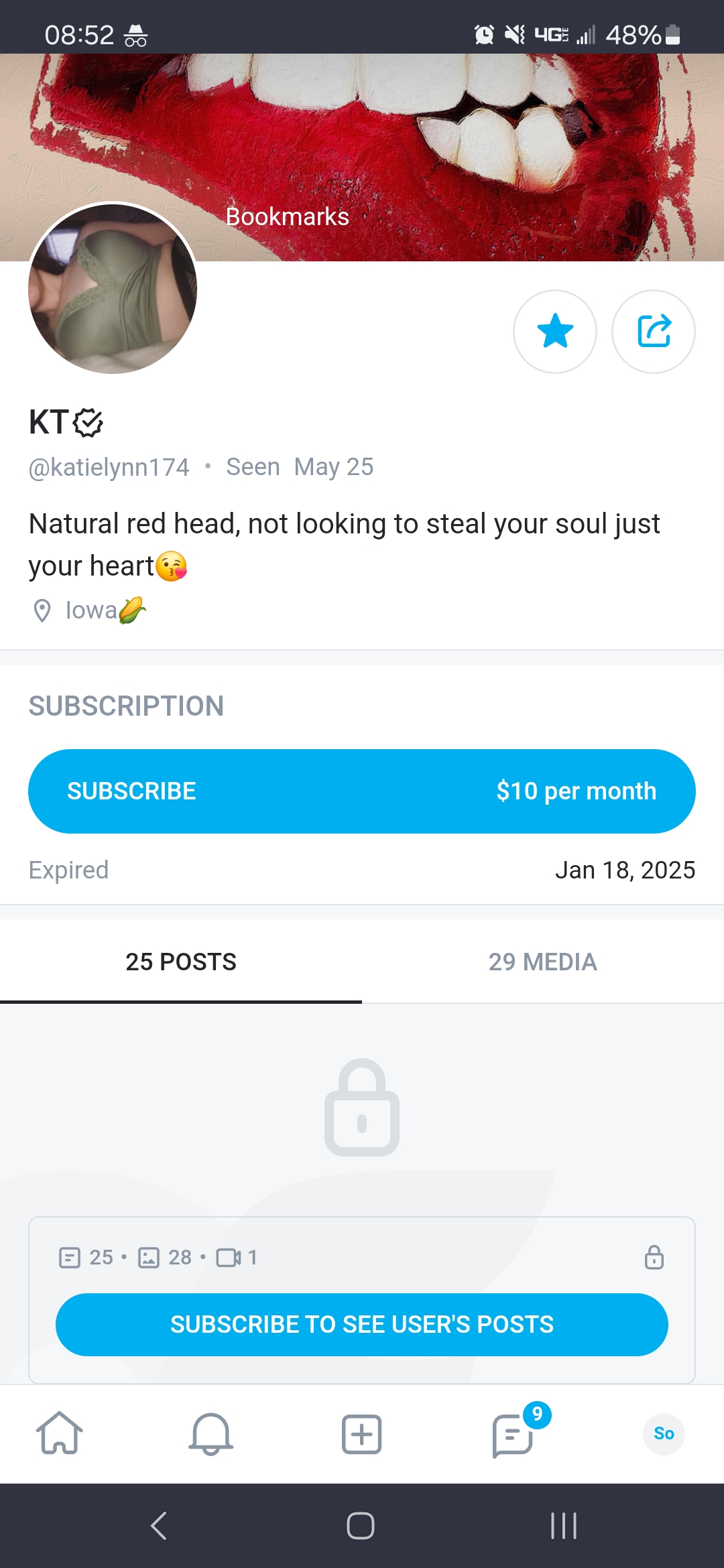Go to the home feed

[x=60, y=1433]
